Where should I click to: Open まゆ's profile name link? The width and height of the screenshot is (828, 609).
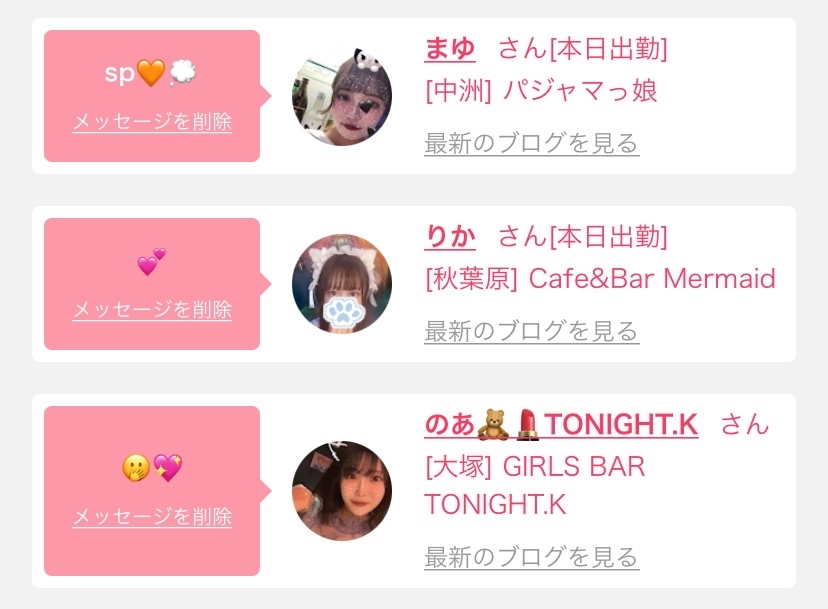click(x=449, y=48)
